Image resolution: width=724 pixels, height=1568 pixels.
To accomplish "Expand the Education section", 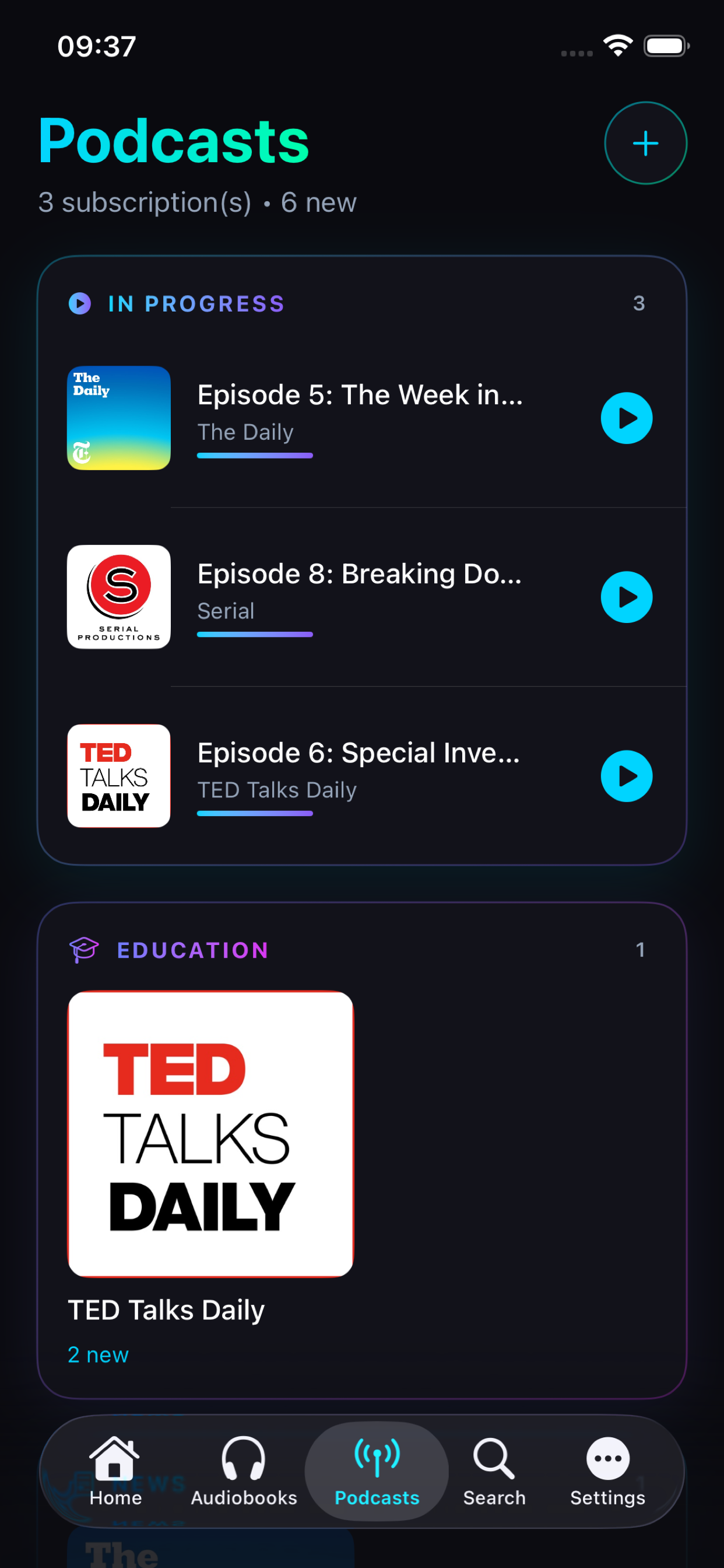I will click(192, 950).
